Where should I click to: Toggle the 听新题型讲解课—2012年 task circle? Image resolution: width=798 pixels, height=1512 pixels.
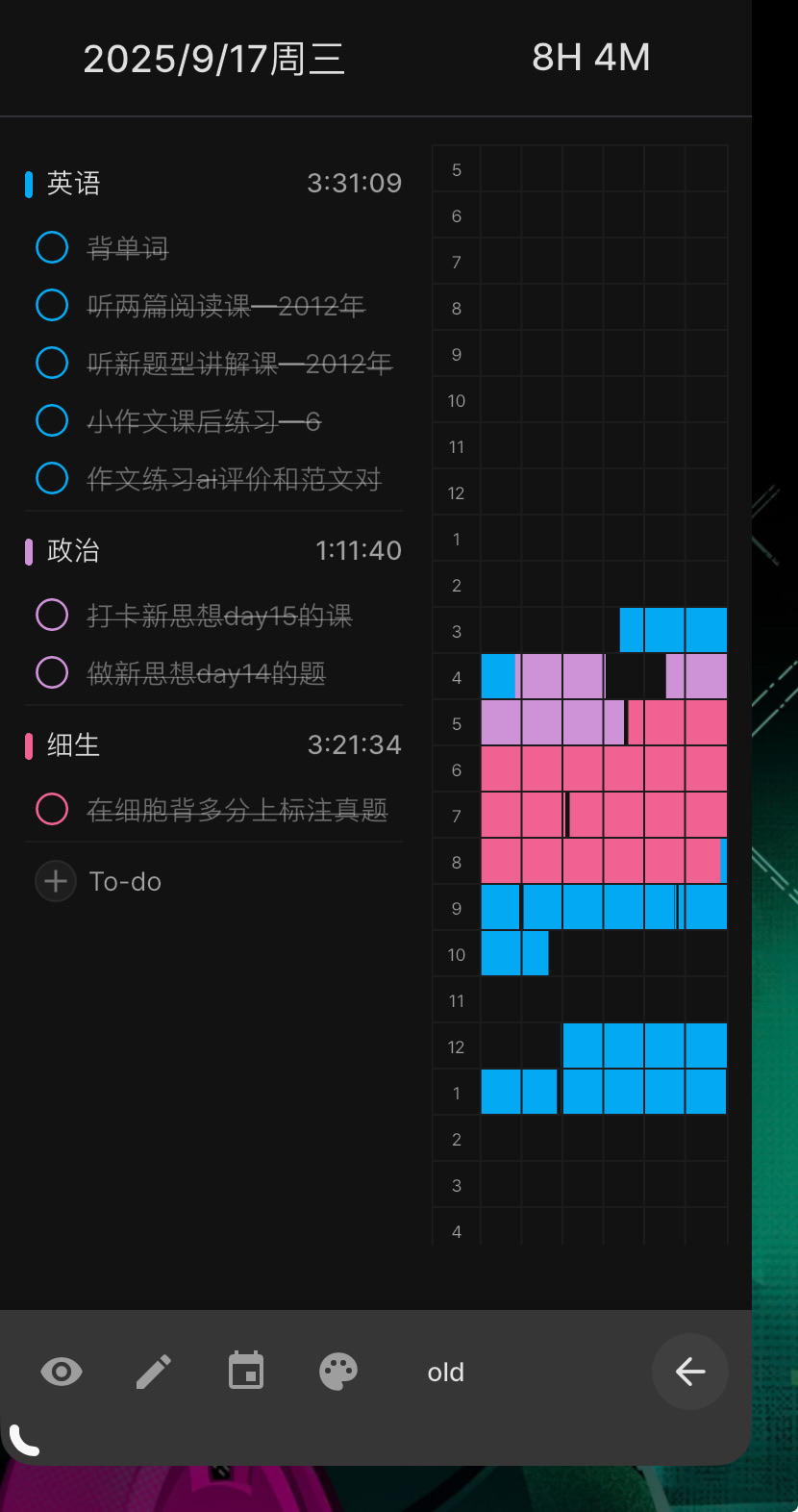(x=52, y=363)
